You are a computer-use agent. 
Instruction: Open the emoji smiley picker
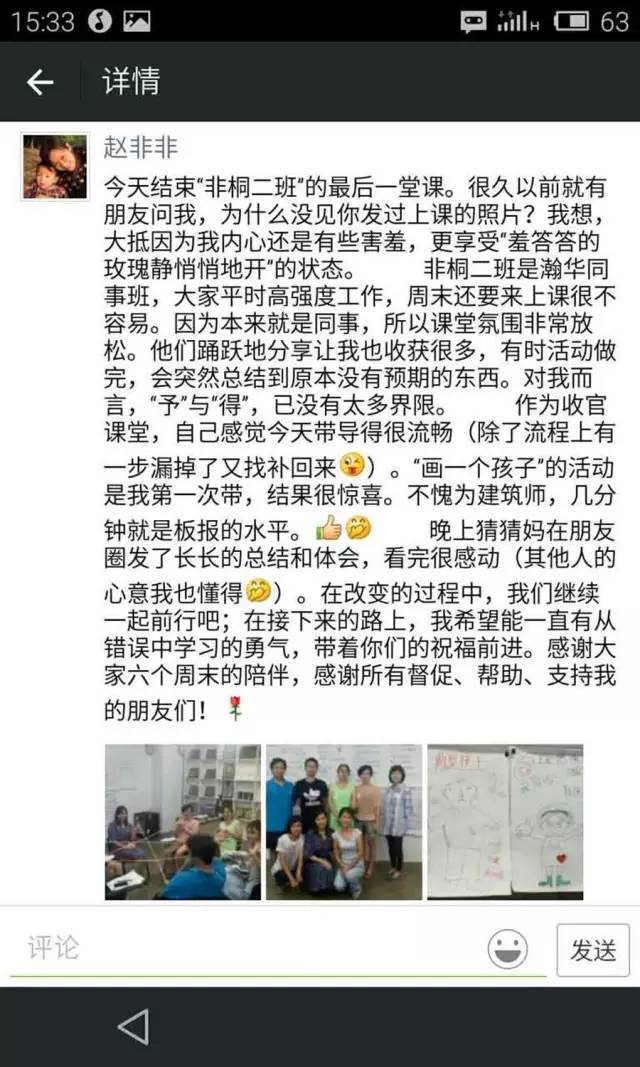pyautogui.click(x=508, y=948)
